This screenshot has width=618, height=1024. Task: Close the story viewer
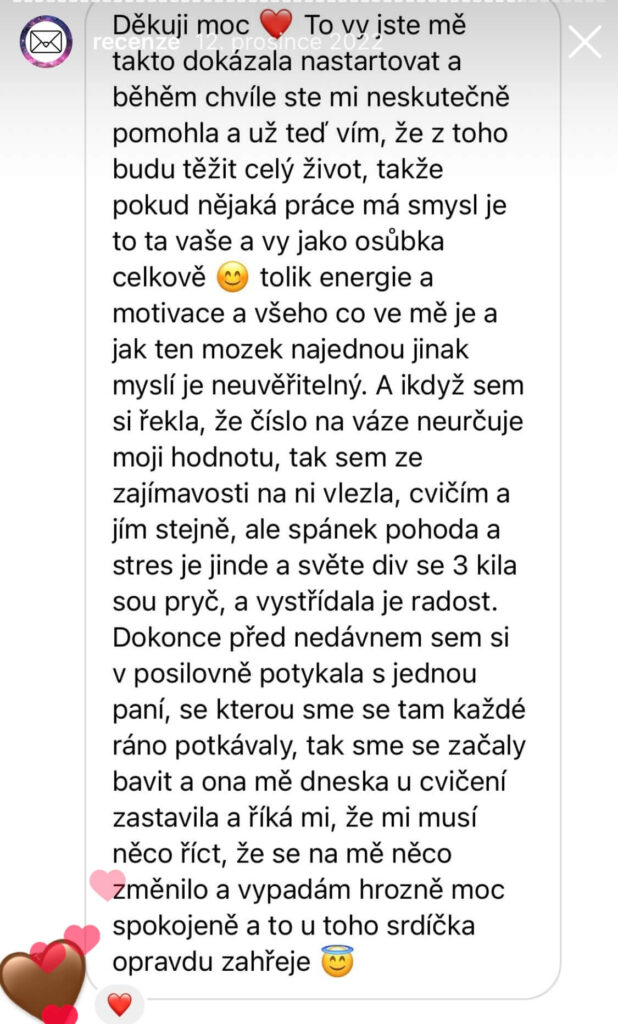click(584, 42)
